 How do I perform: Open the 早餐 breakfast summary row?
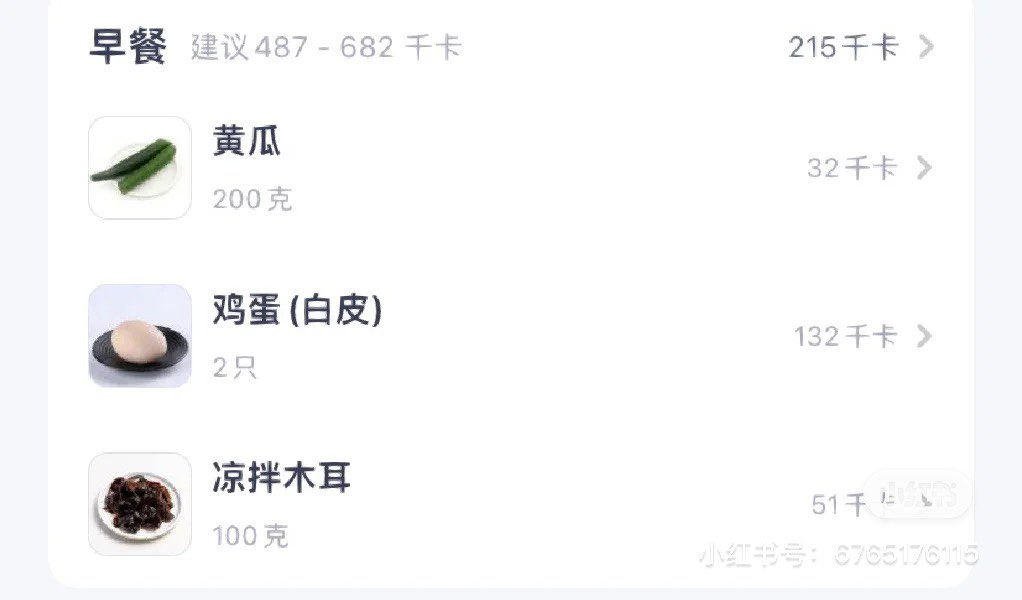click(x=510, y=47)
